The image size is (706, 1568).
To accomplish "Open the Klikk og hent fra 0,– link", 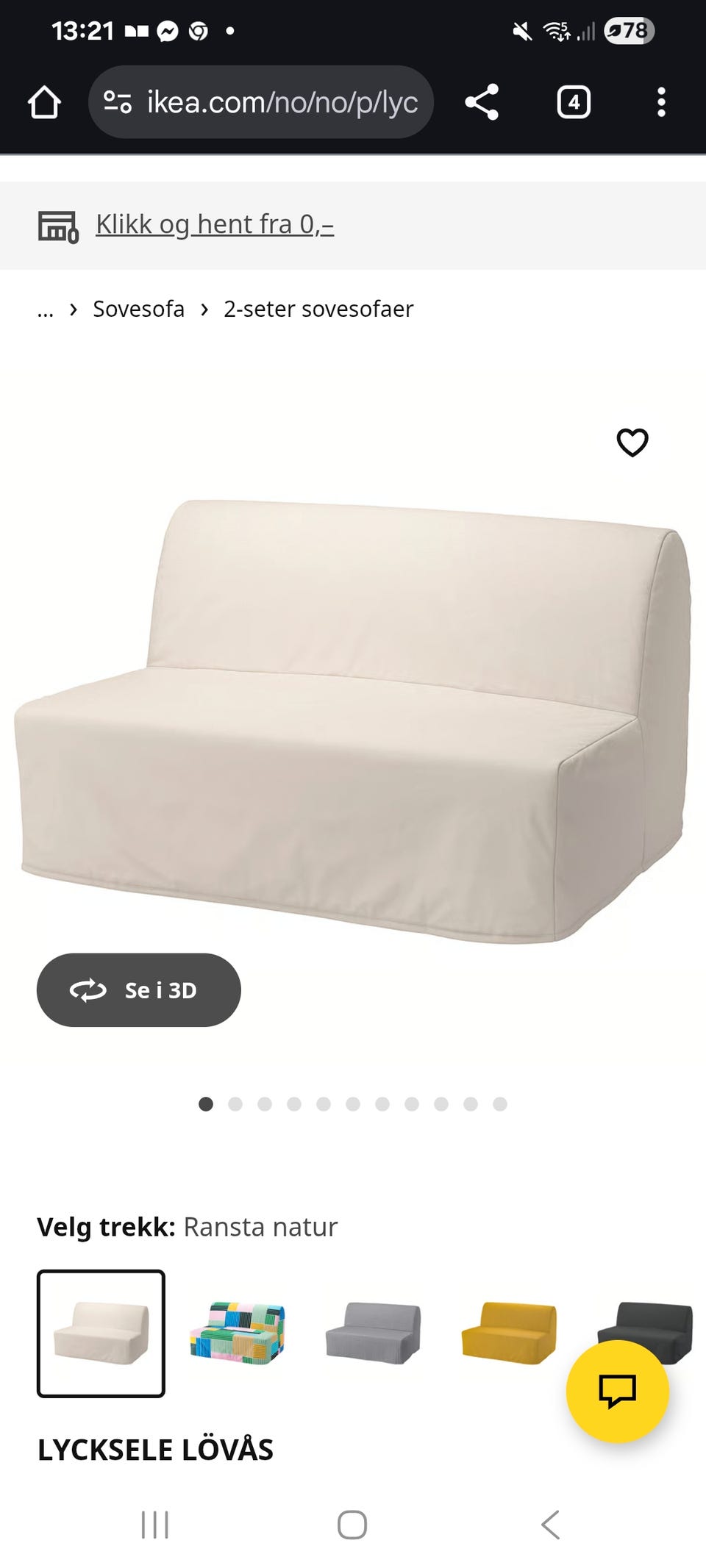I will [214, 224].
